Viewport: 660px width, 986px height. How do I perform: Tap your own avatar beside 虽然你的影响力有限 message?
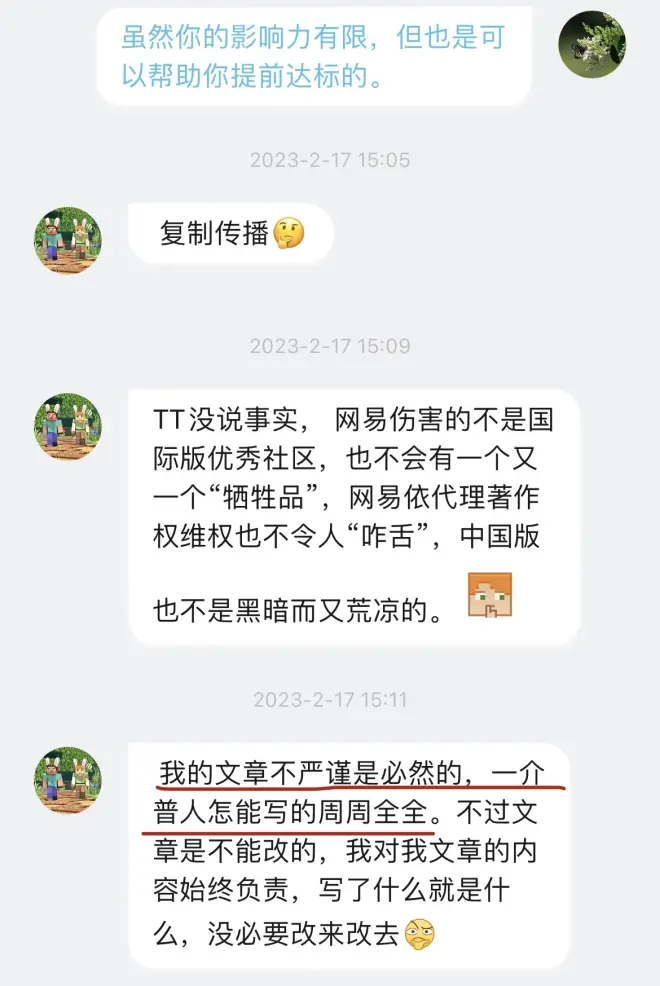[592, 44]
